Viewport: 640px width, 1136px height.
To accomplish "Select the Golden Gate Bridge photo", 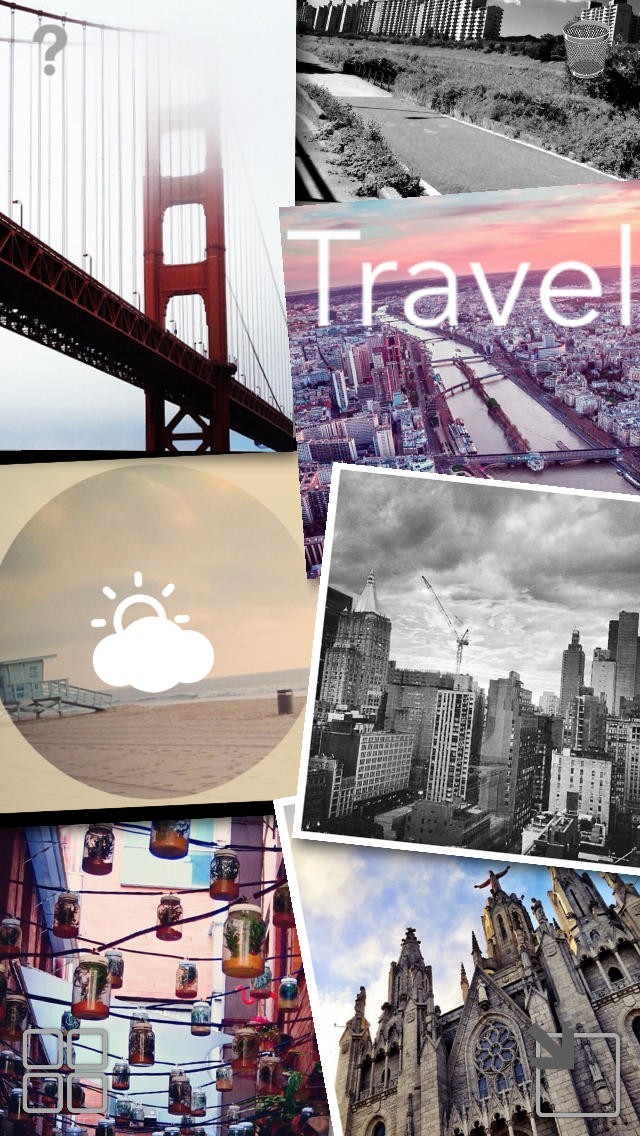I will pos(145,225).
